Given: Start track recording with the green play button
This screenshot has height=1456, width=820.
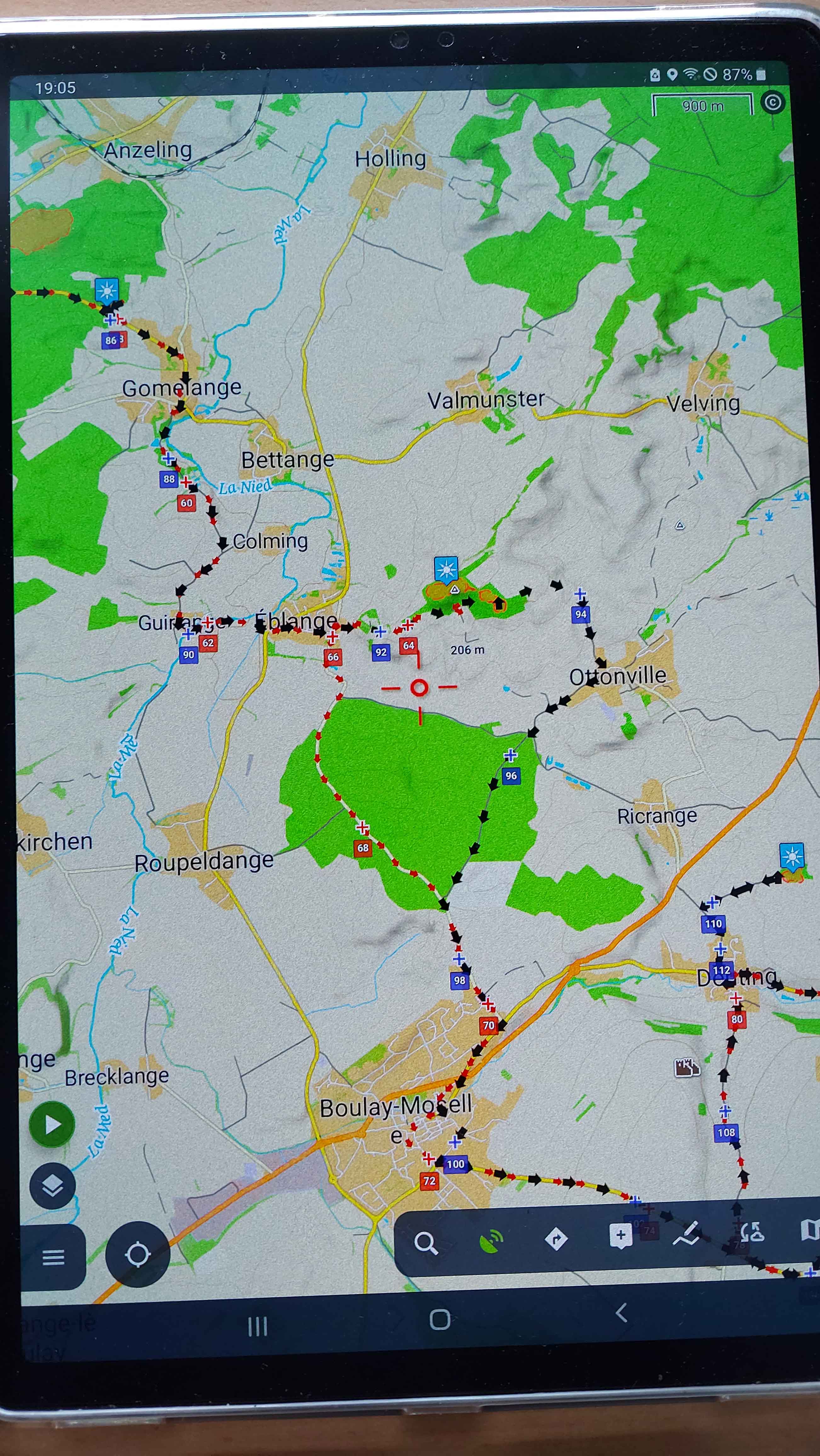Looking at the screenshot, I should click(x=53, y=1125).
